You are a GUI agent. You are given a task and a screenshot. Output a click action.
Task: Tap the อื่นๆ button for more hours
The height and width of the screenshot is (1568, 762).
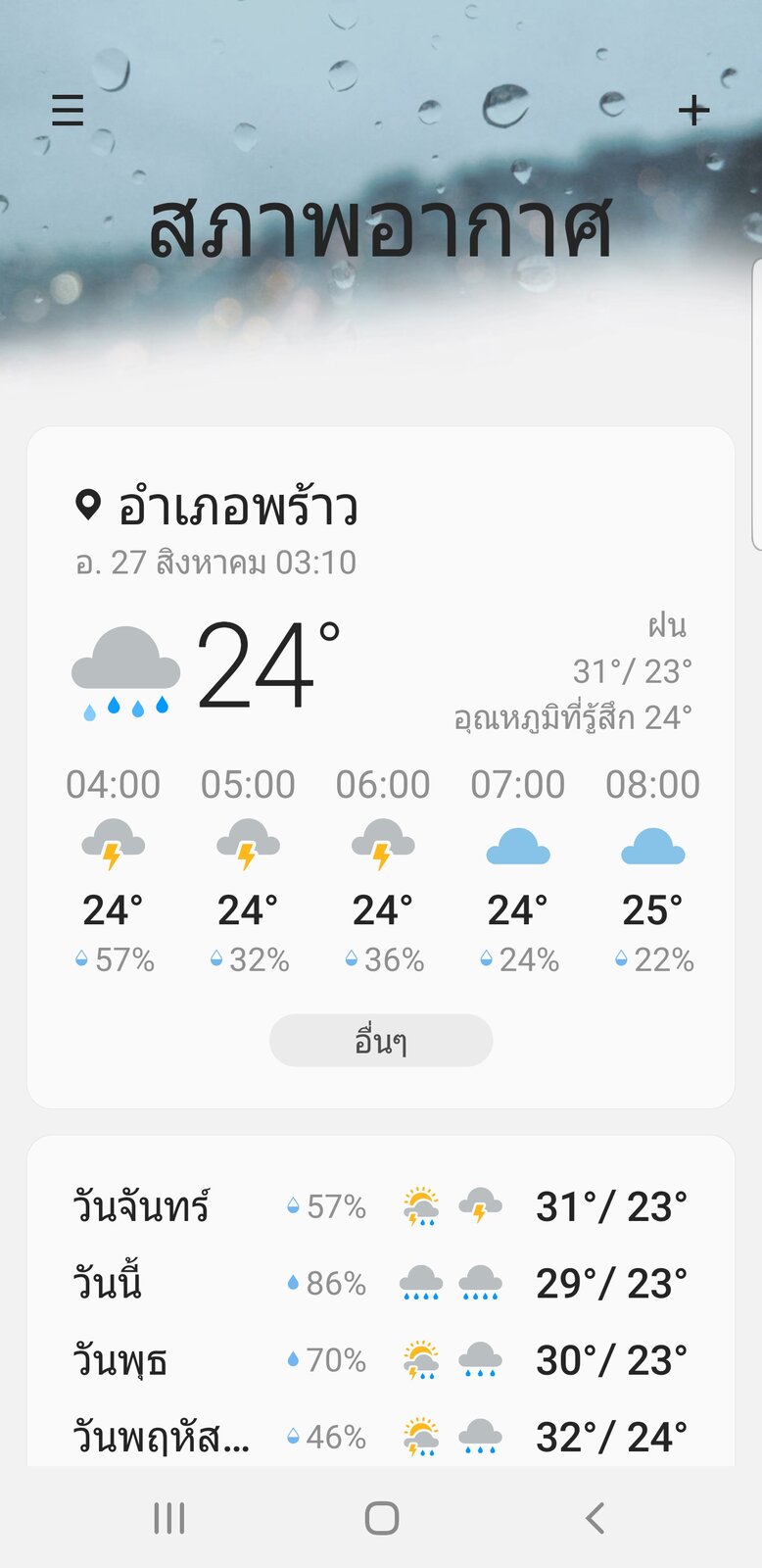(380, 1040)
